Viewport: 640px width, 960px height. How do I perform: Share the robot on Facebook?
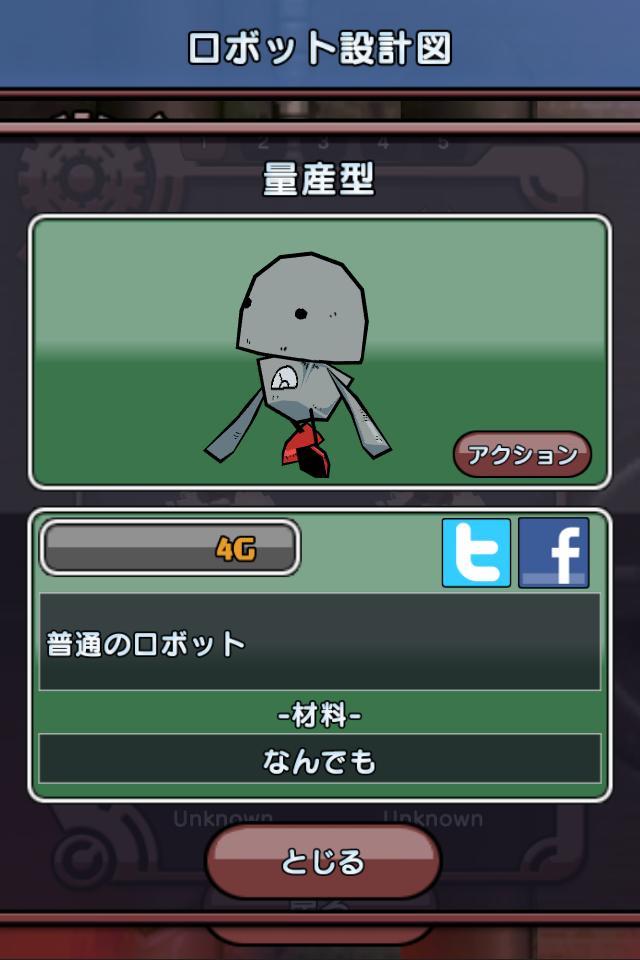tap(553, 552)
